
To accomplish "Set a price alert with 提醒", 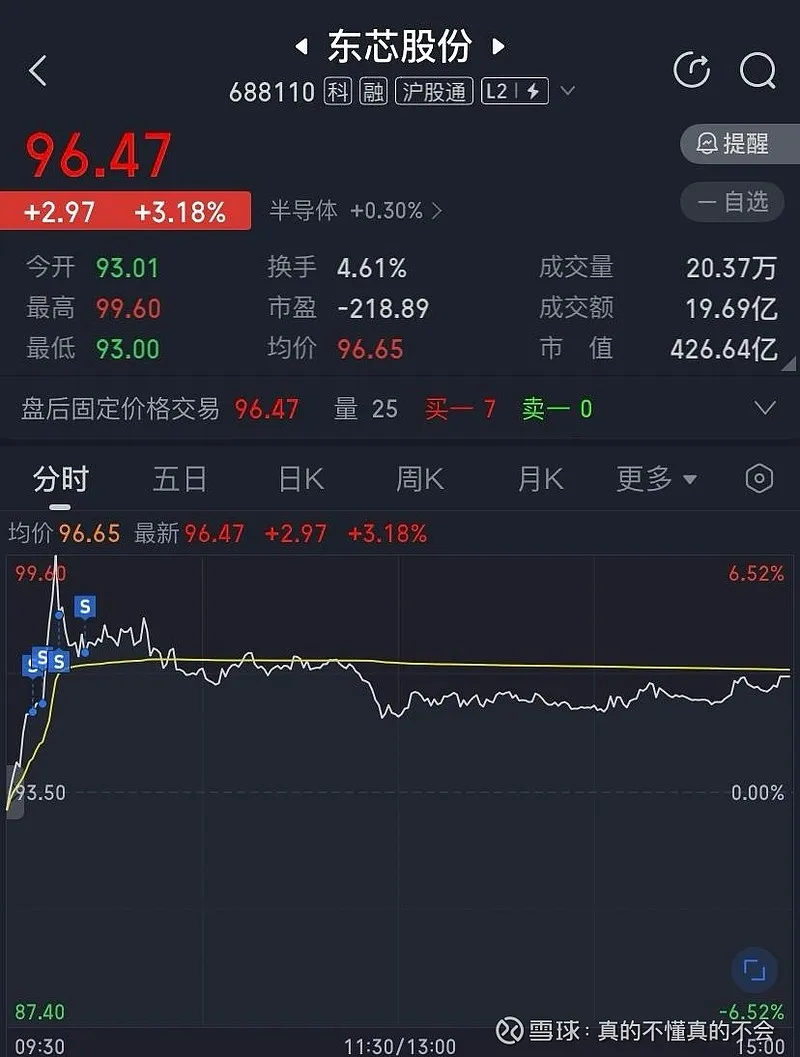I will [x=739, y=144].
